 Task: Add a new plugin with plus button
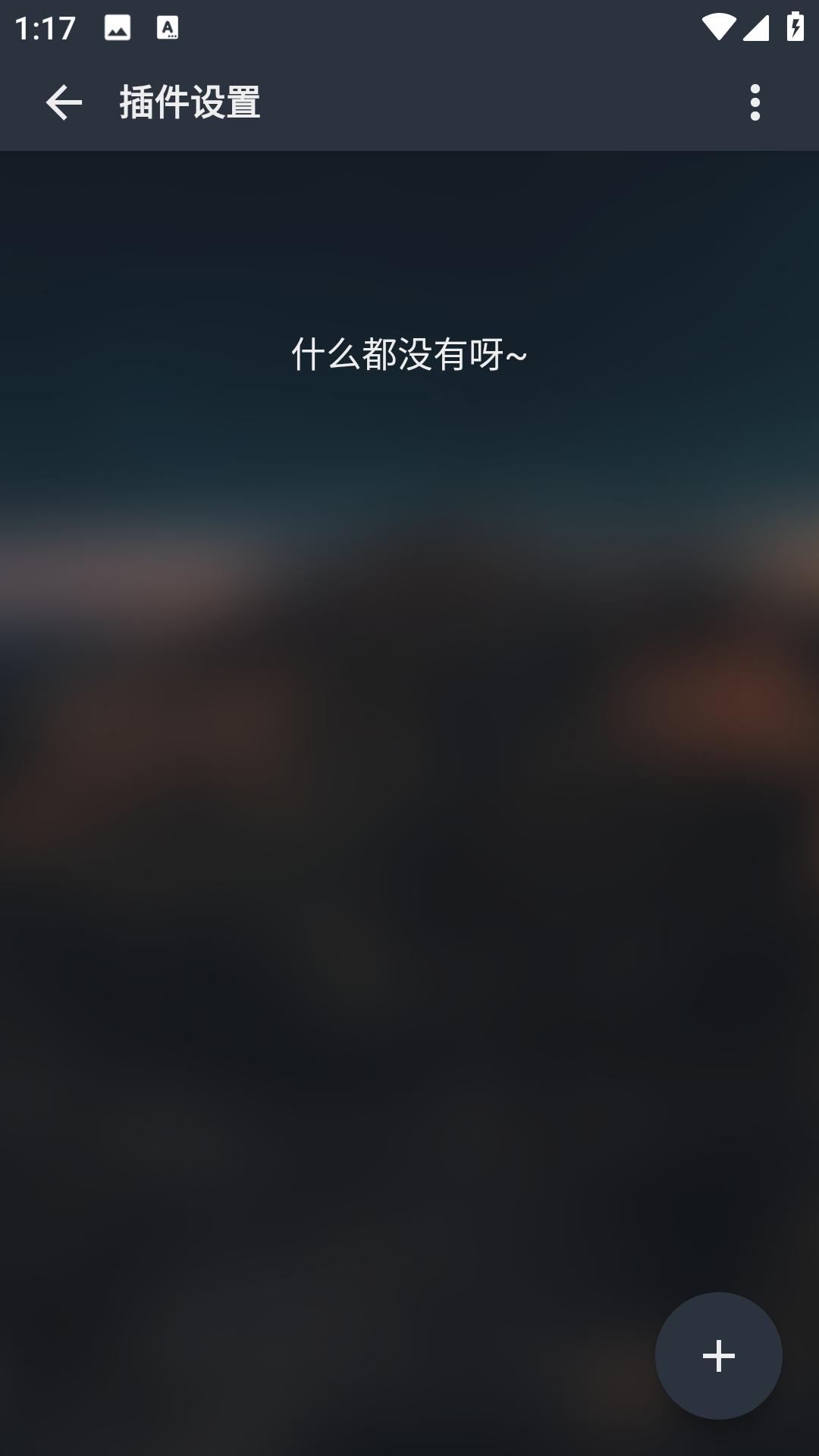tap(718, 1355)
